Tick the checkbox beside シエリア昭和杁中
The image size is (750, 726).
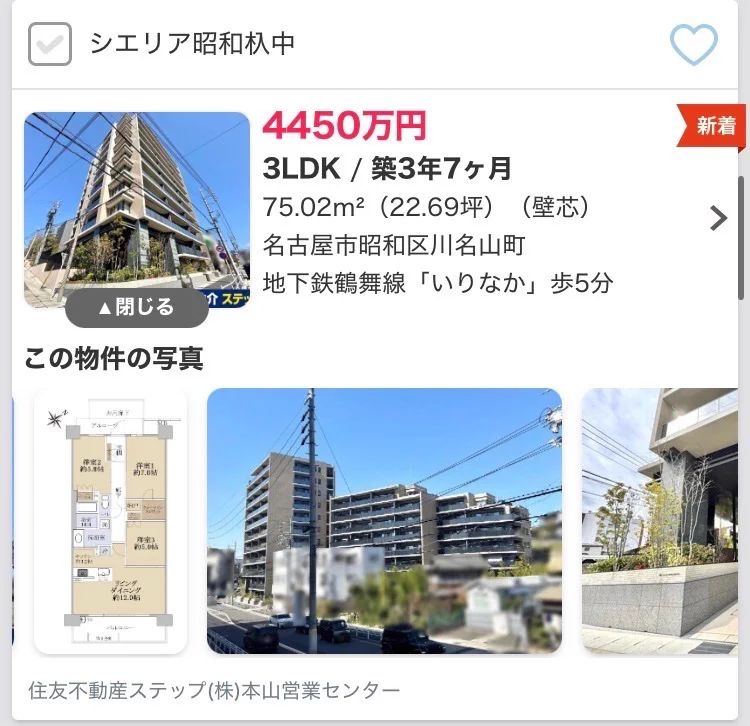point(50,44)
